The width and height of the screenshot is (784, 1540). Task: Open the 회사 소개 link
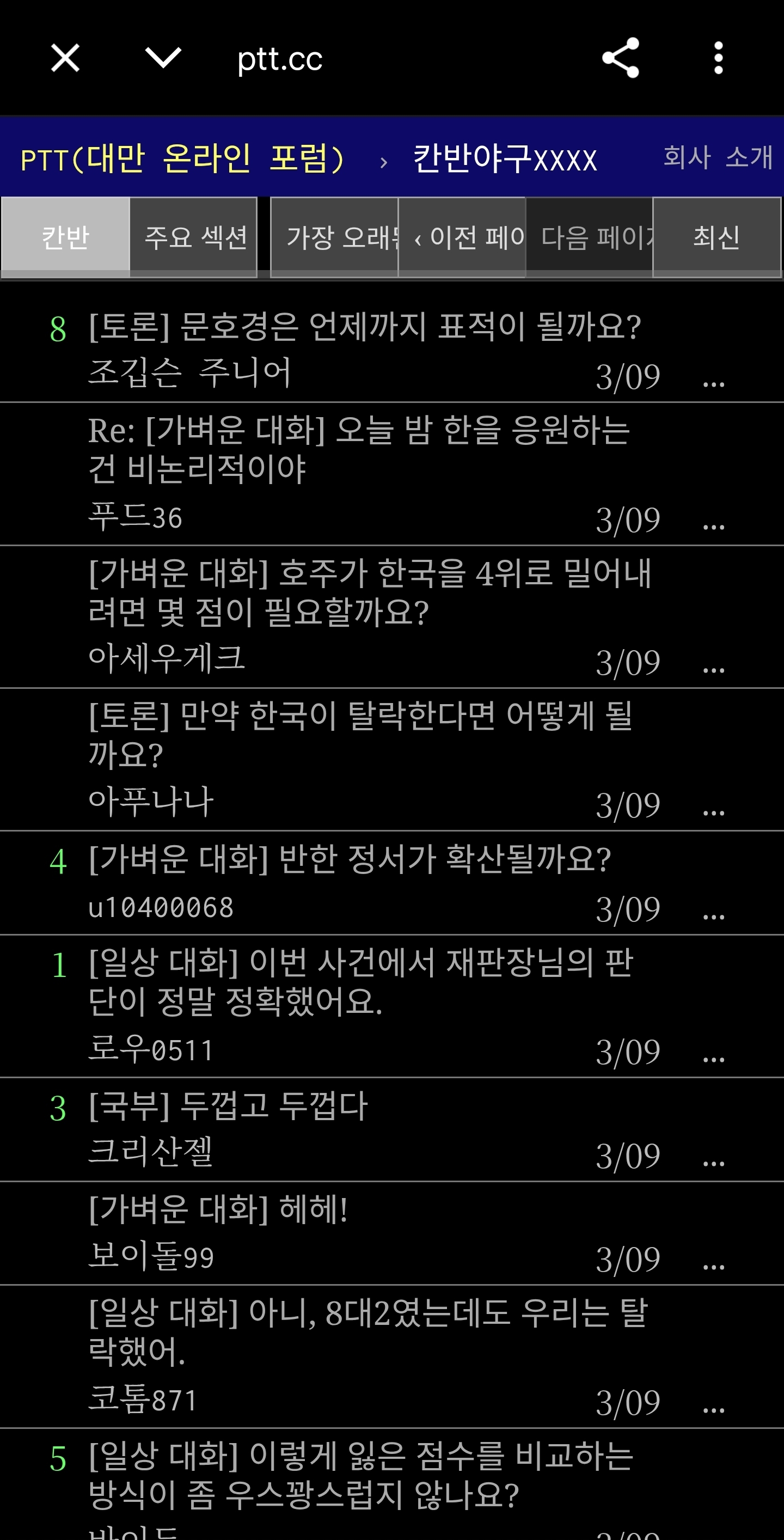tap(718, 157)
